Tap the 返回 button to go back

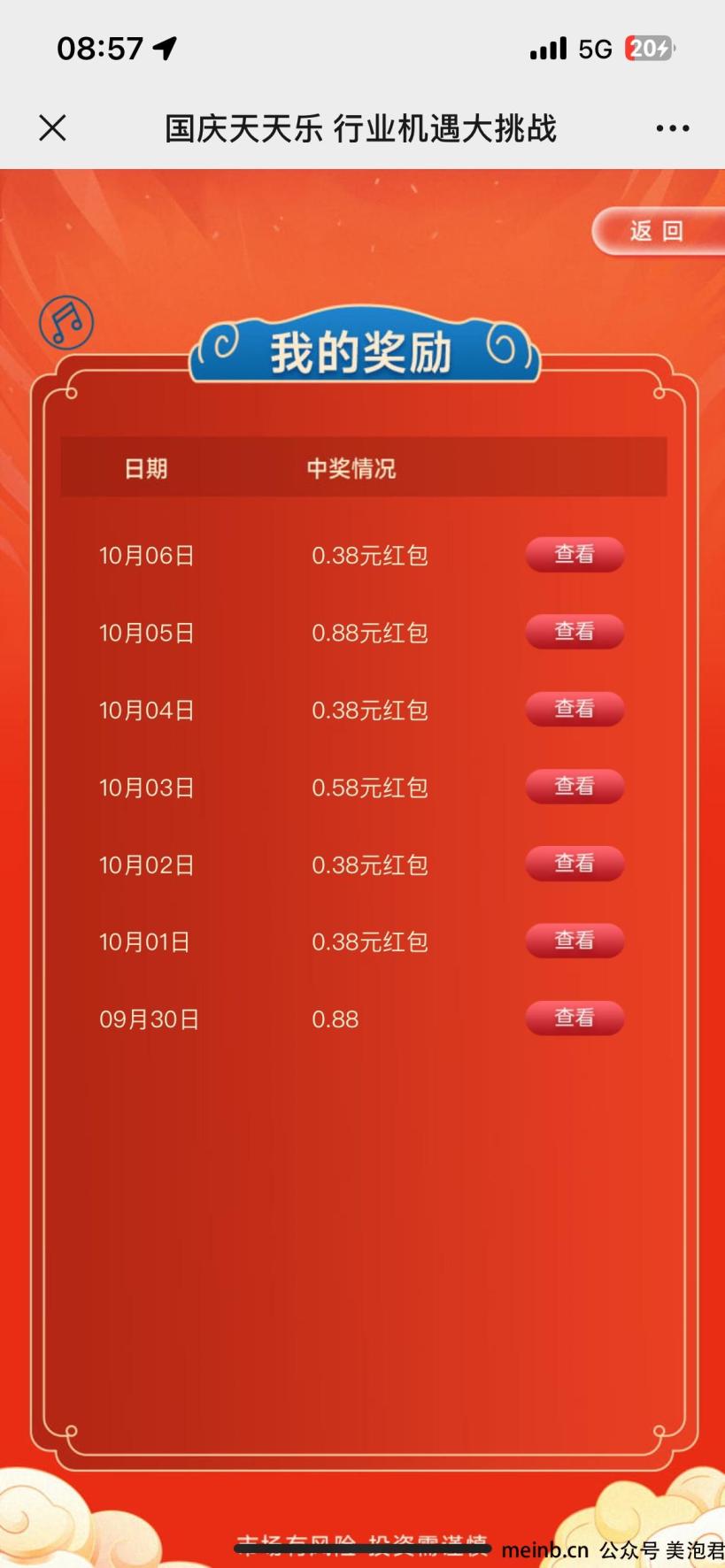656,232
